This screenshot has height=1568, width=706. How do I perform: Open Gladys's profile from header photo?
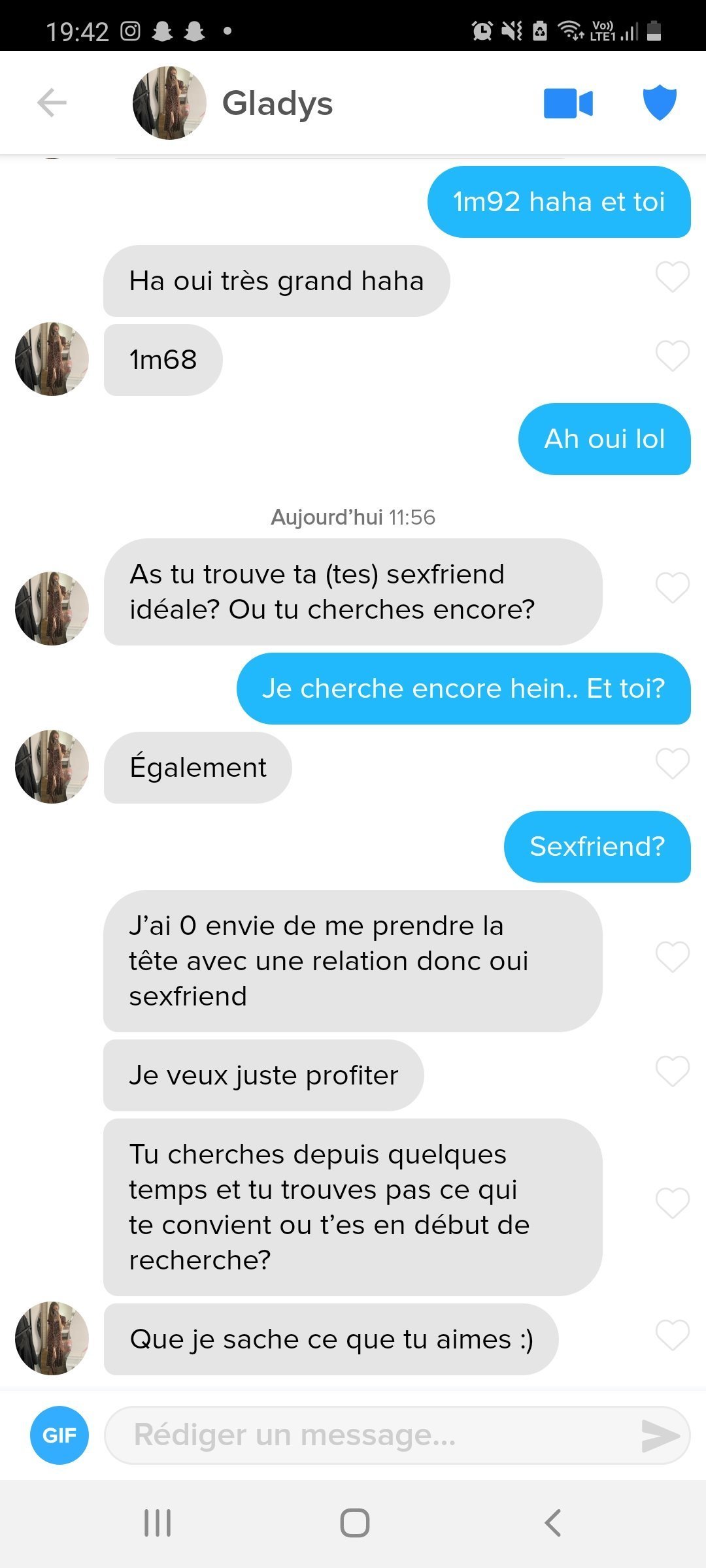point(169,103)
